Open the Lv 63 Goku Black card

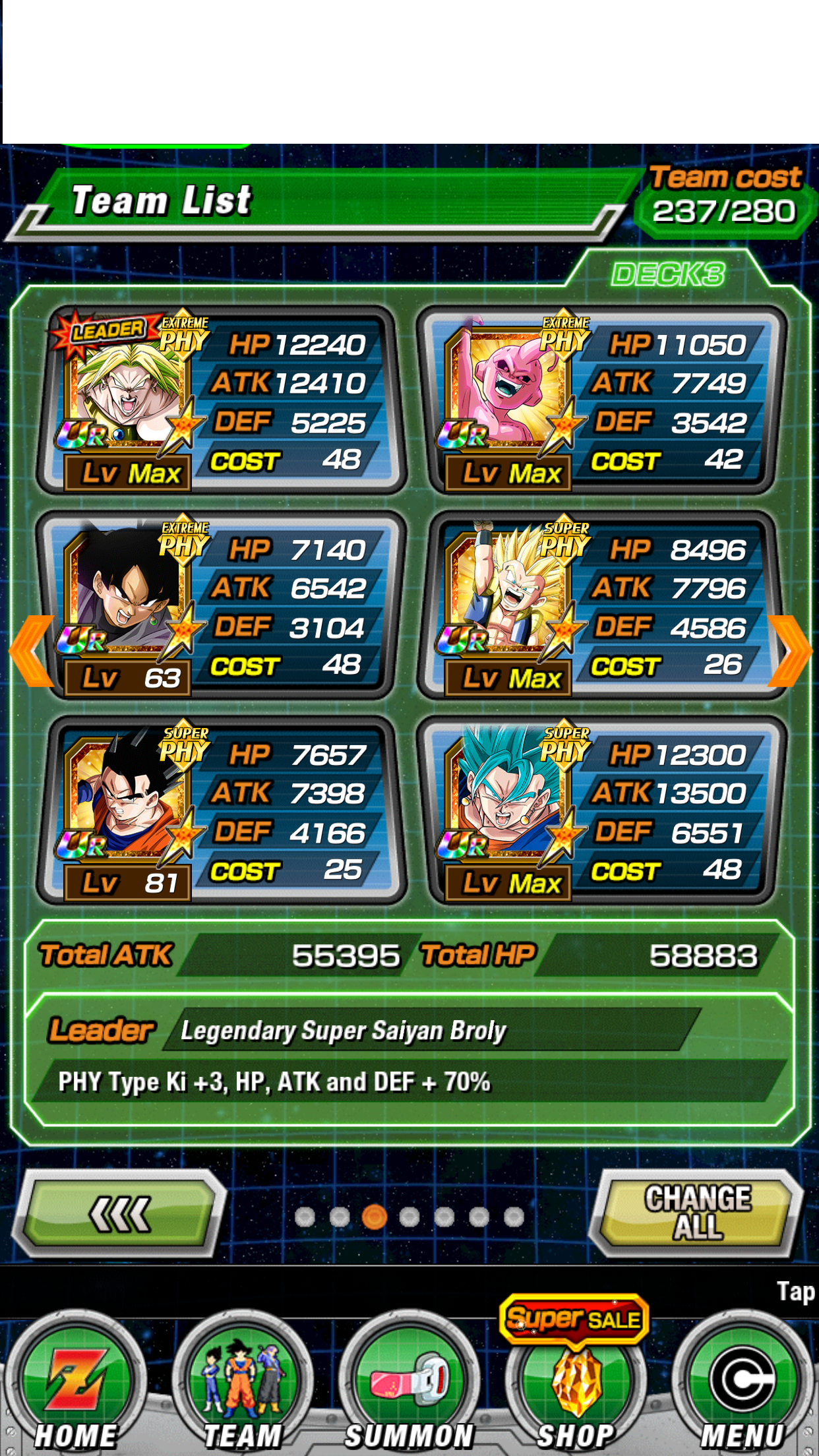(221, 605)
